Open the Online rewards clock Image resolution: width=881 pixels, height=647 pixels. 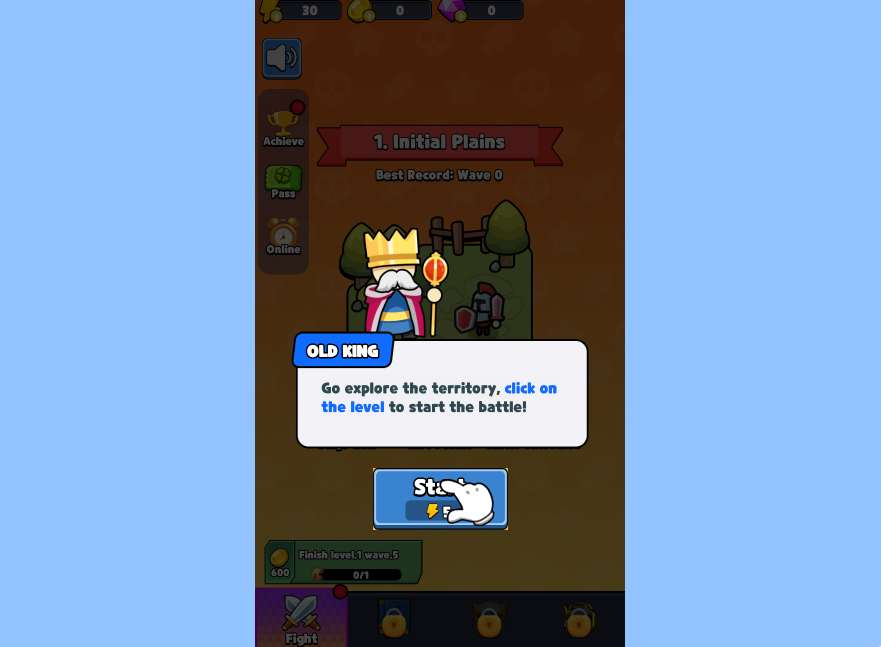pyautogui.click(x=283, y=237)
